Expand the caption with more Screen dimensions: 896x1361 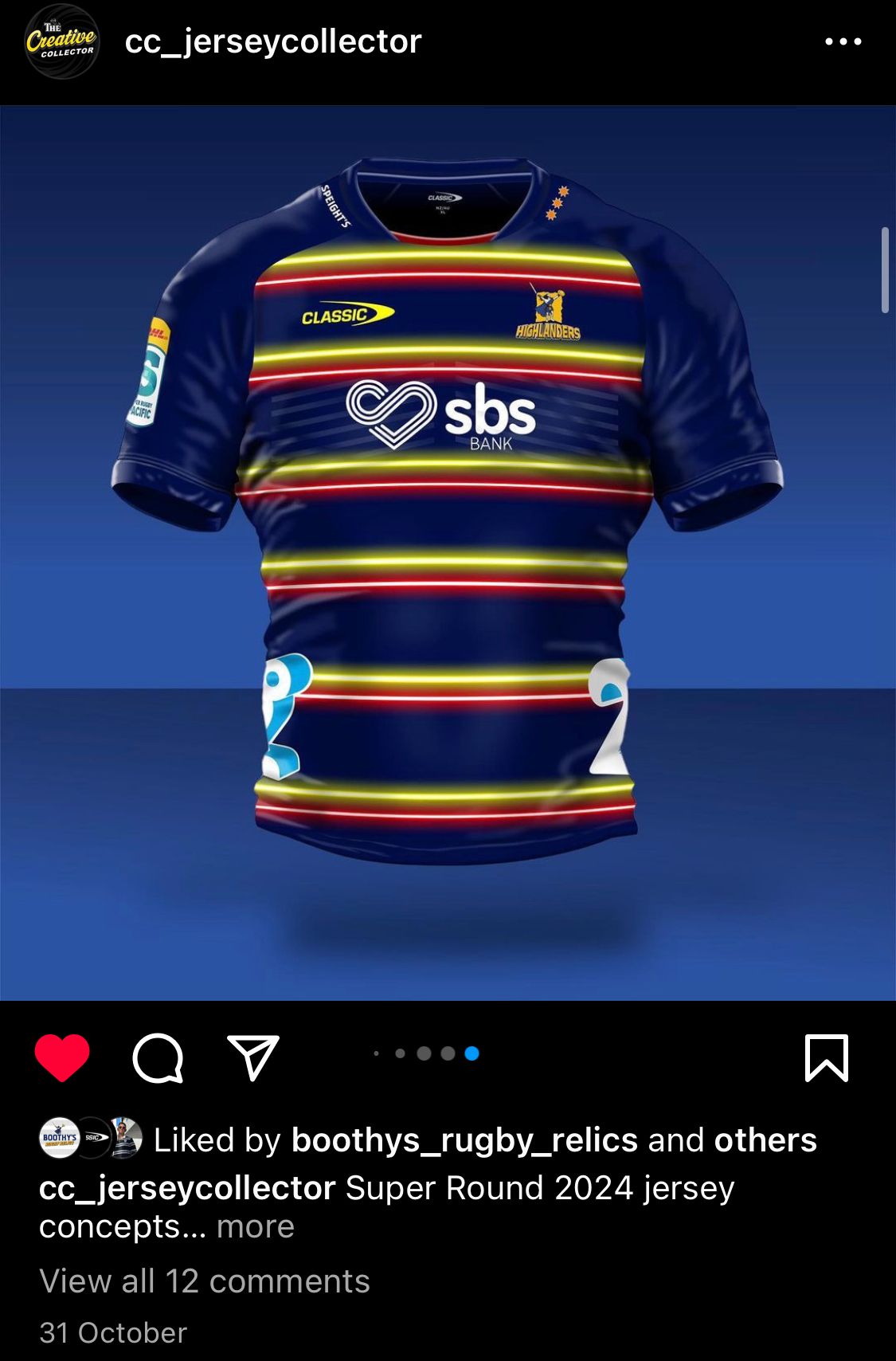(255, 1226)
